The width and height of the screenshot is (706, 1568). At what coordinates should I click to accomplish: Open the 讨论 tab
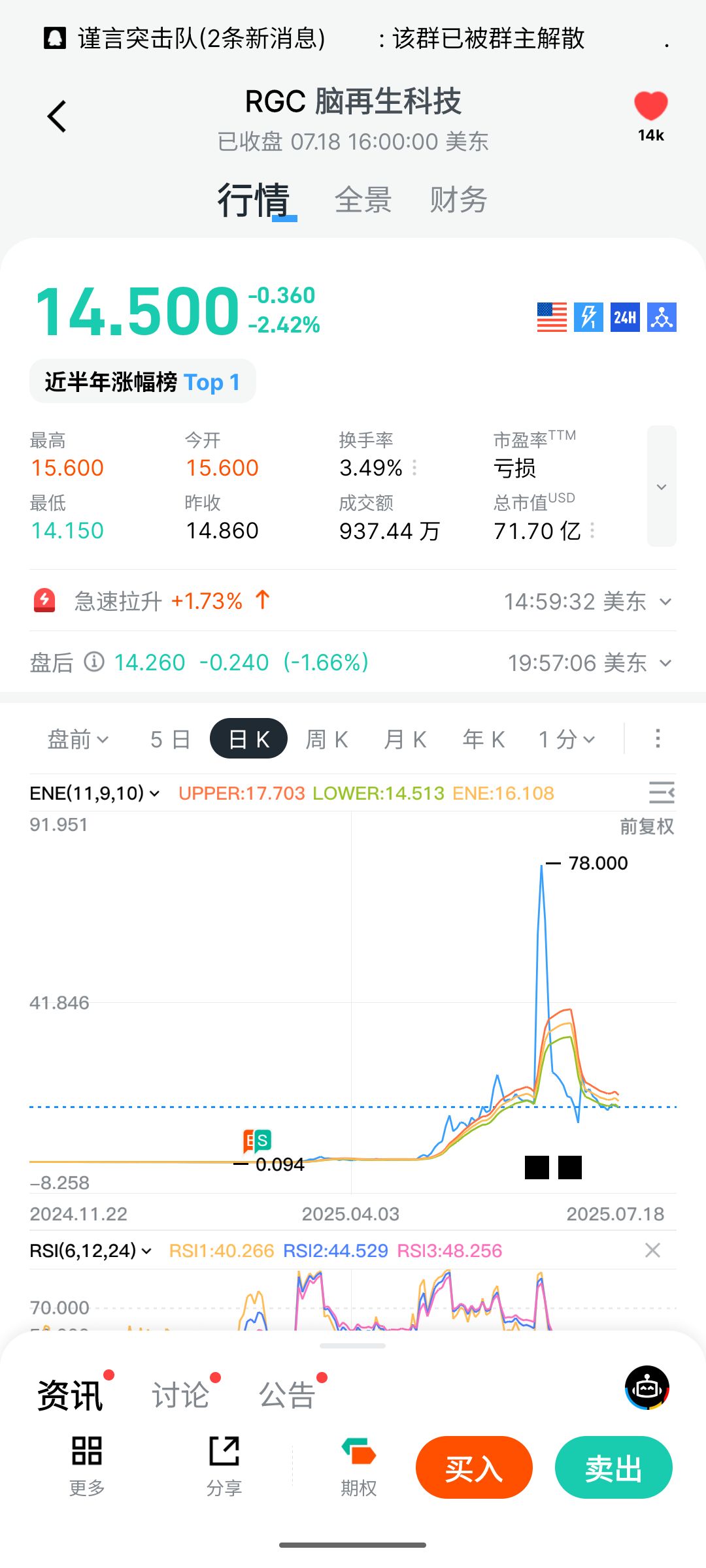coord(181,1395)
